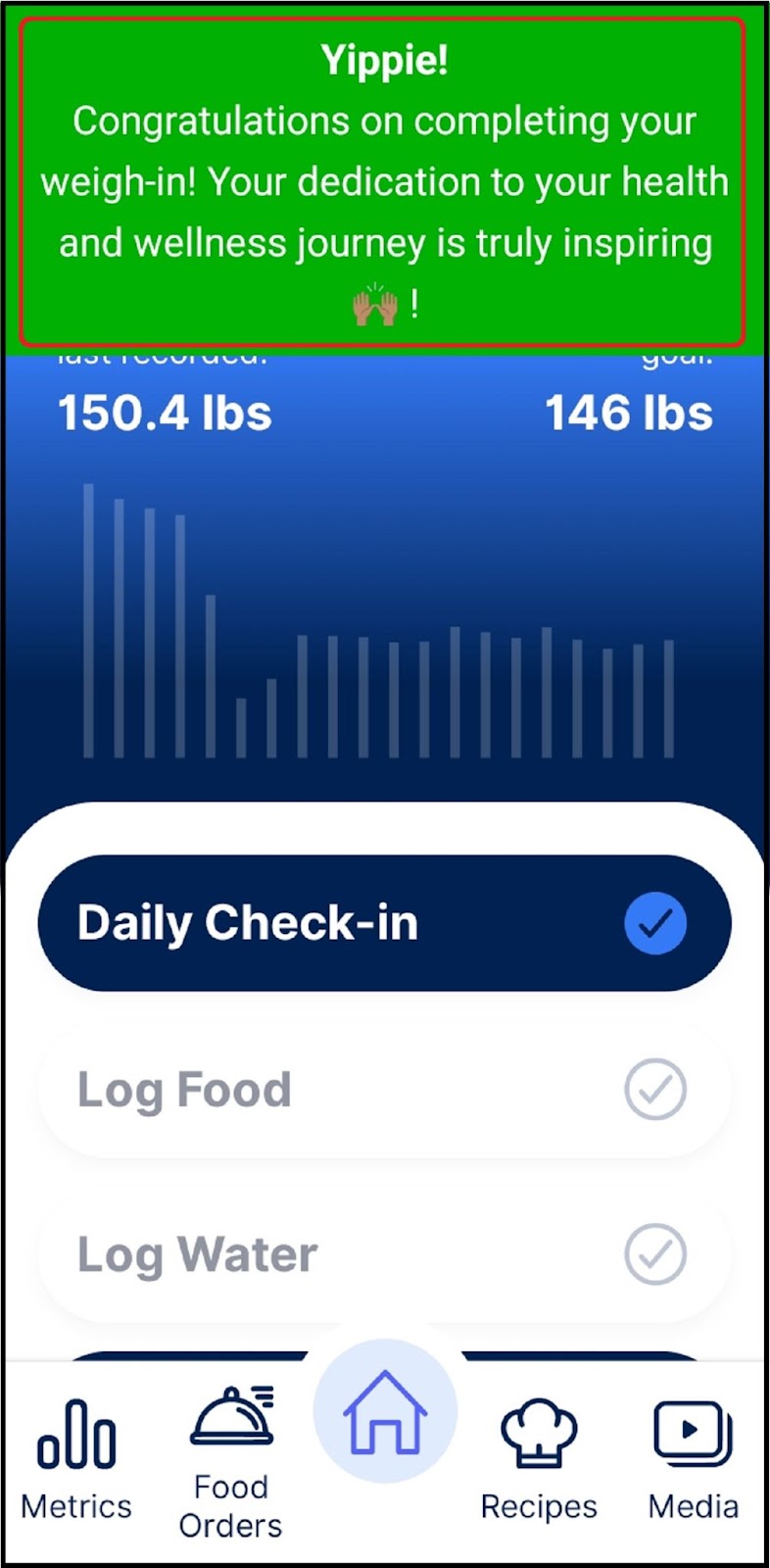Image resolution: width=770 pixels, height=1568 pixels.
Task: Dismiss the Yippie congratulations banner
Action: click(x=383, y=181)
